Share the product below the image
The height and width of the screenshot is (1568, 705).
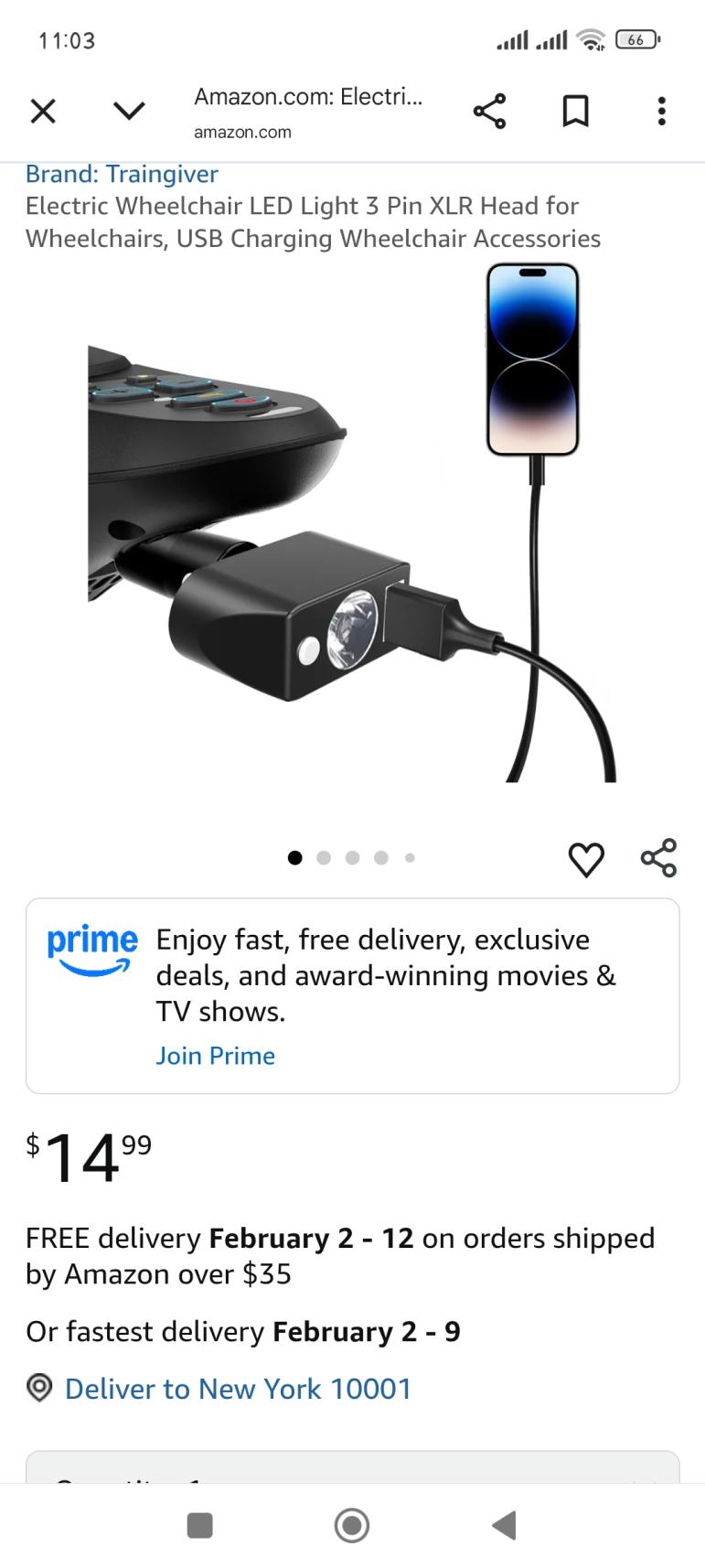[x=658, y=858]
